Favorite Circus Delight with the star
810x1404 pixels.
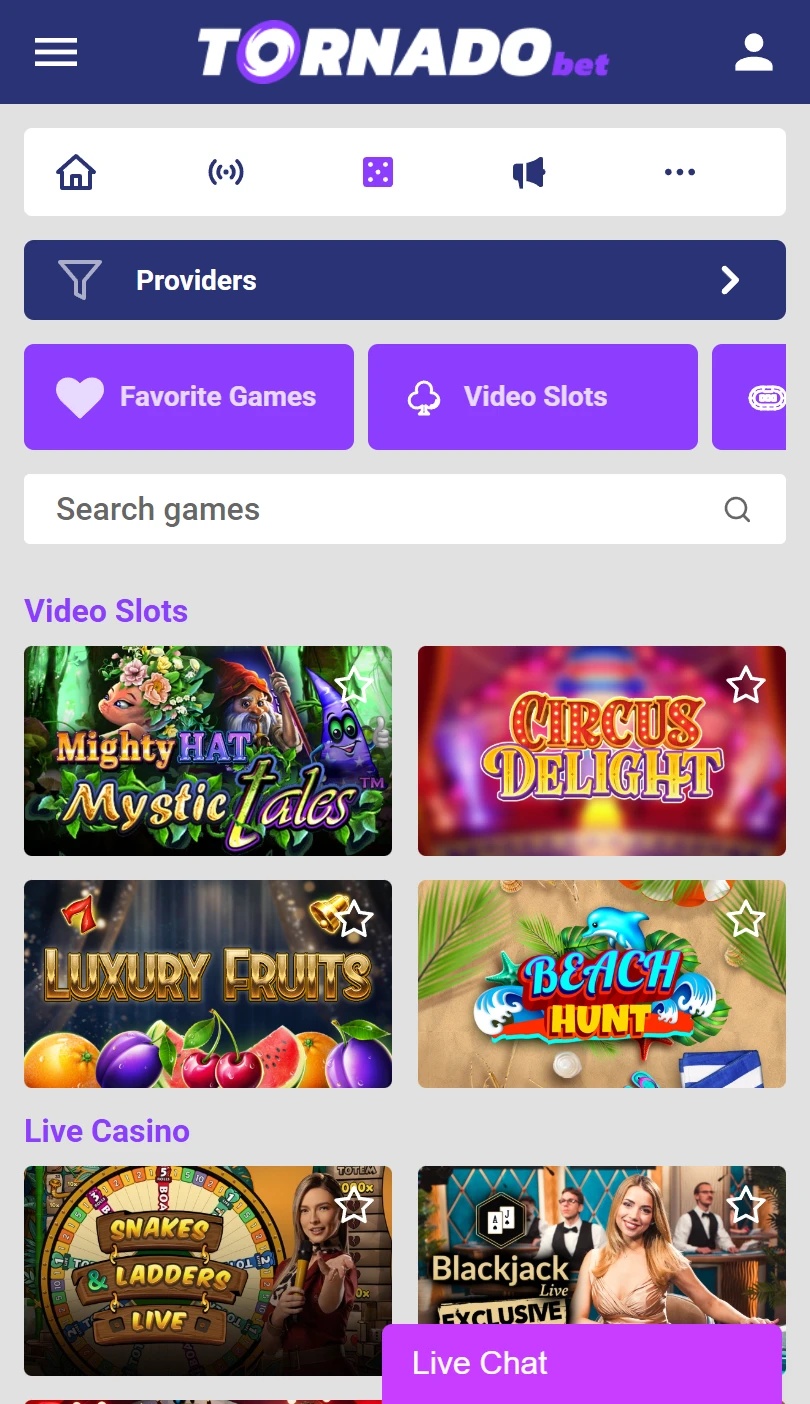coord(746,685)
